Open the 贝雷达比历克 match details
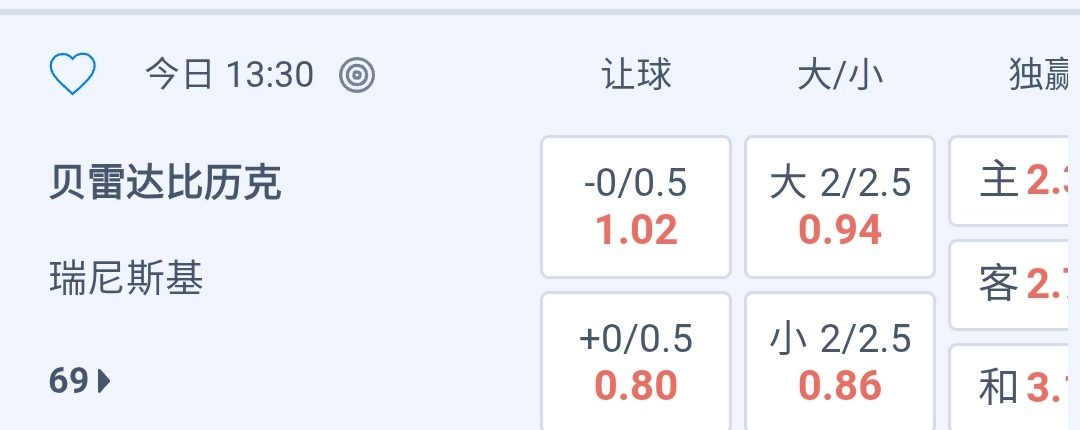Viewport: 1080px width, 430px height. [x=166, y=184]
